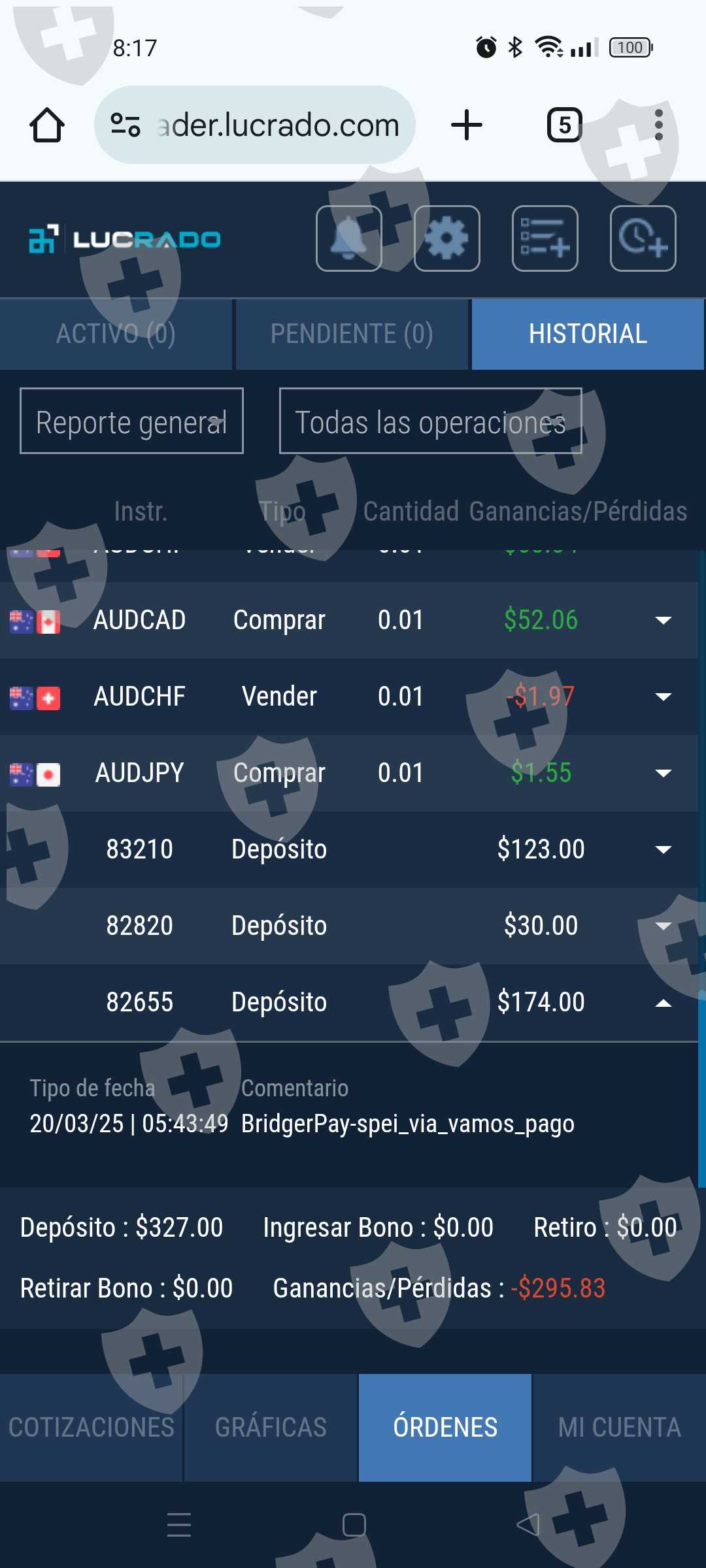Tap the add order list icon
Screen dimensions: 706x1568
coord(545,238)
